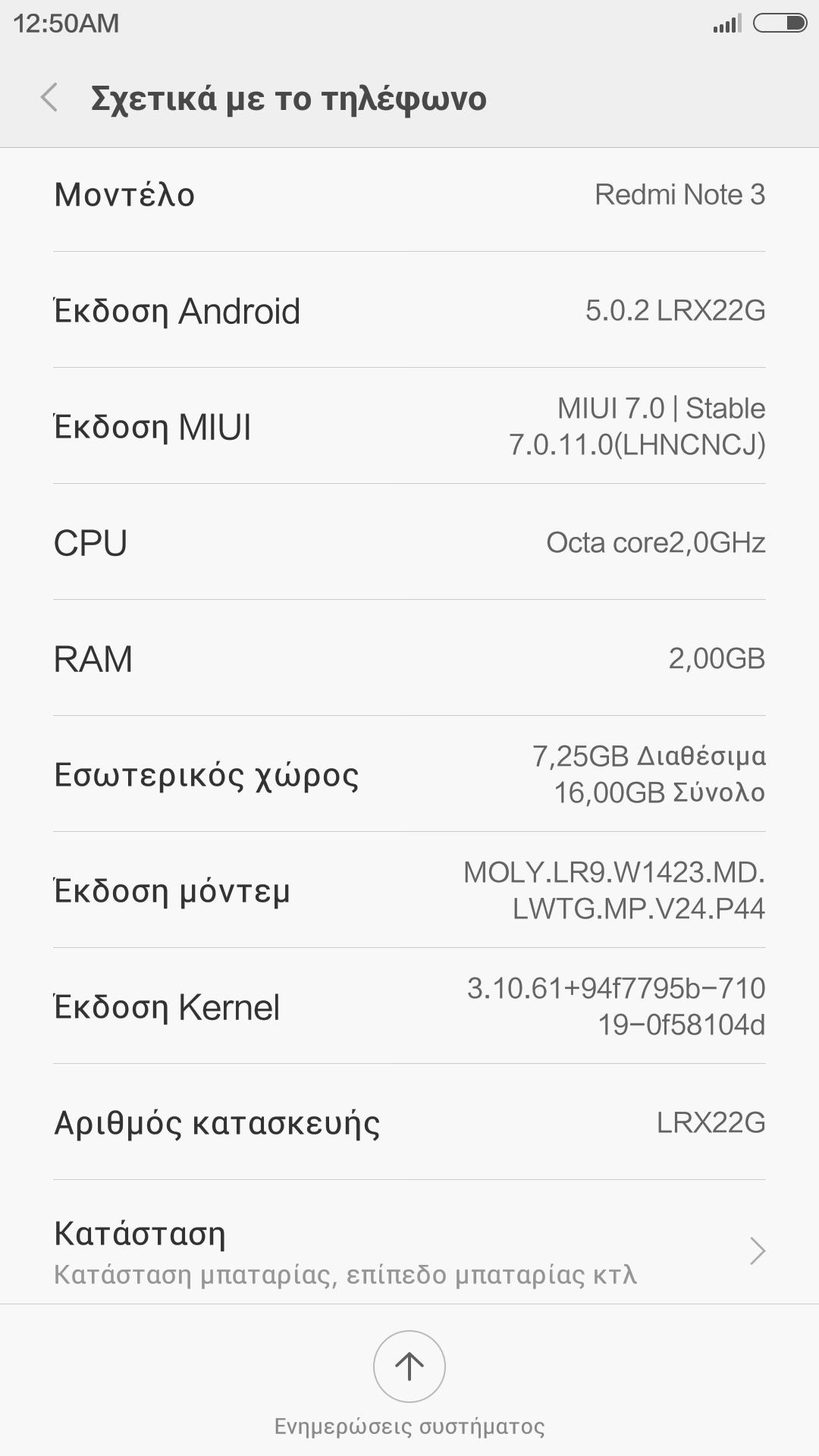Tap the Έκδοση MIUI row
This screenshot has width=819, height=1456.
pyautogui.click(x=409, y=426)
